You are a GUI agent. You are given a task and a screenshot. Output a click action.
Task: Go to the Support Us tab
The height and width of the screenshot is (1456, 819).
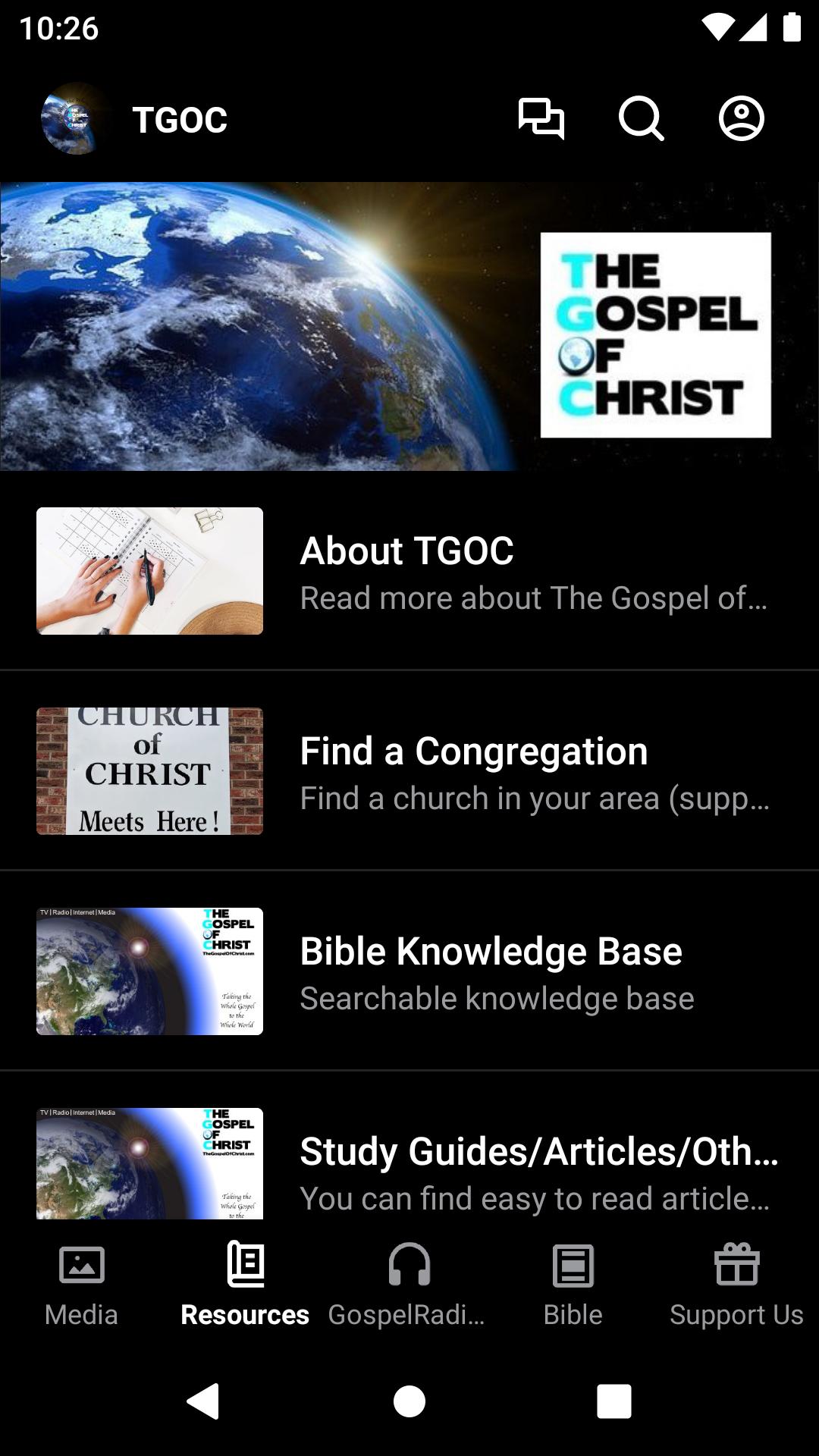tap(736, 1285)
